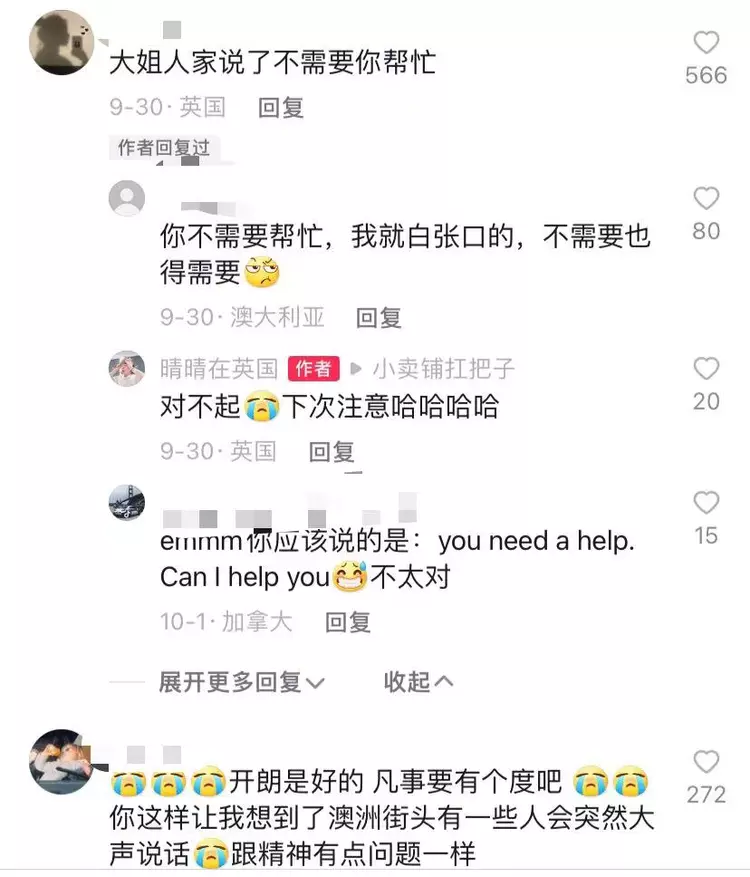The height and width of the screenshot is (877, 750).
Task: Like the reply with "you need a help"
Action: (706, 503)
